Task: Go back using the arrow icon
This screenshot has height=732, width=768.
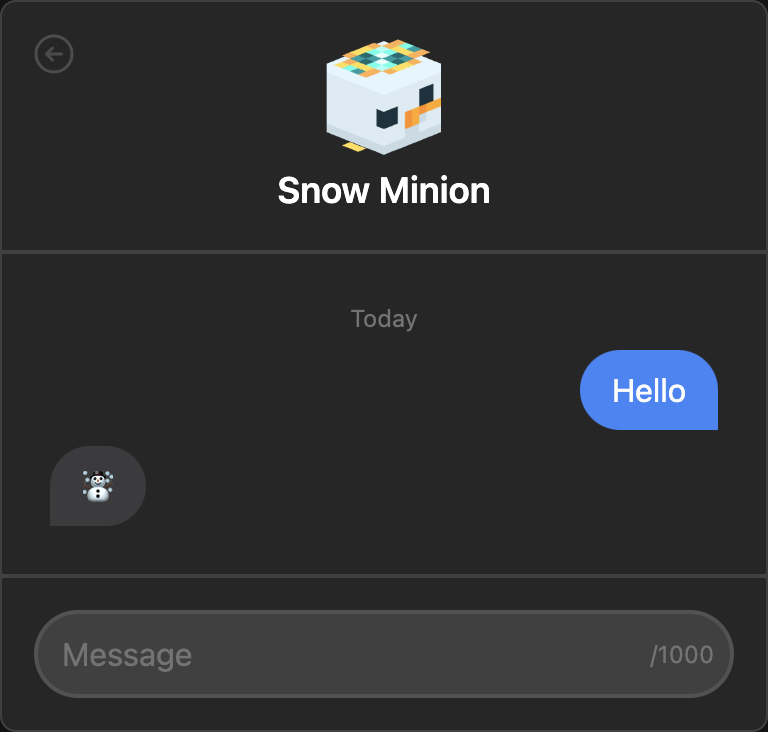Action: [x=54, y=54]
